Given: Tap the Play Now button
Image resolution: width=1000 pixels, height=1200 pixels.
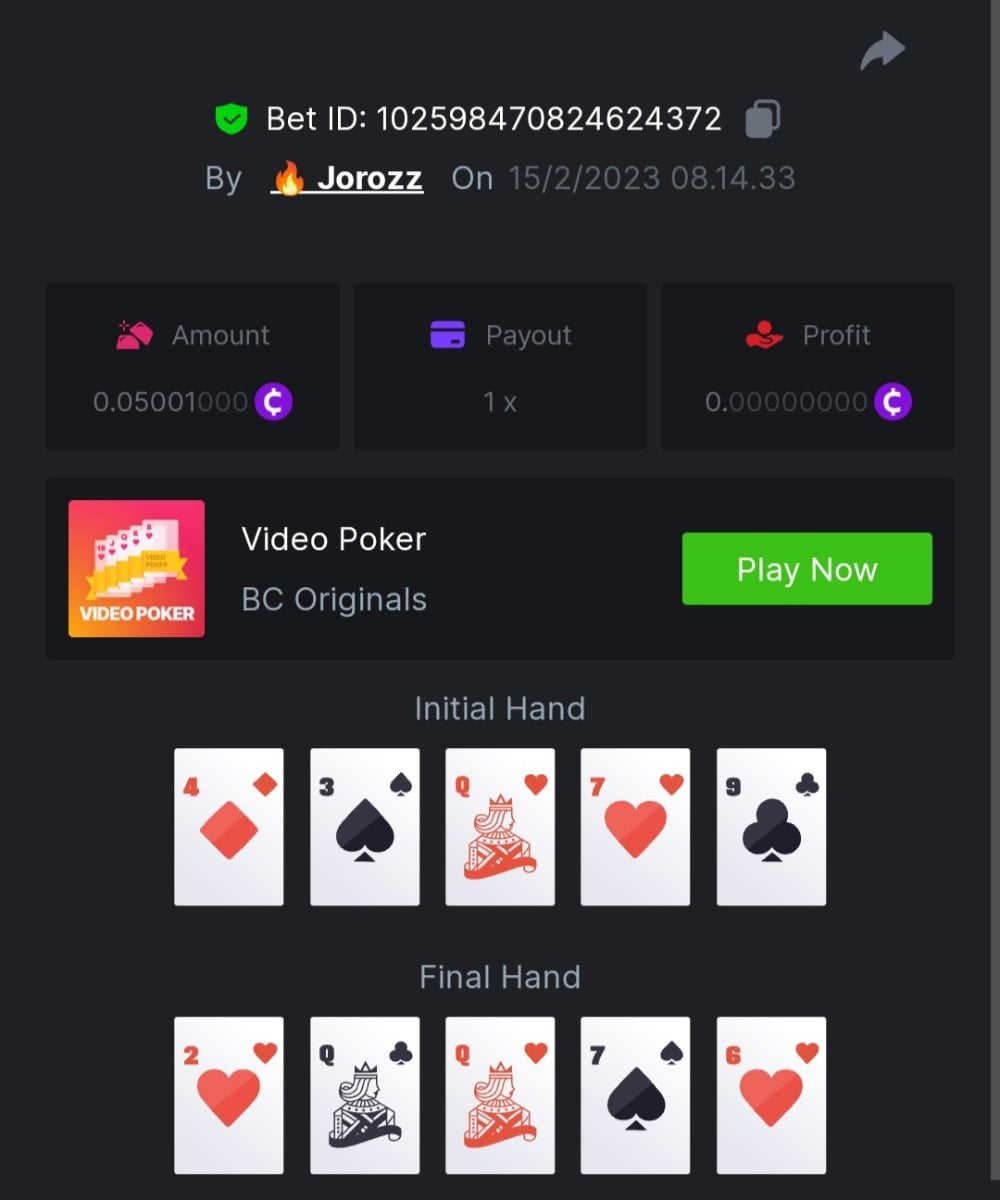Looking at the screenshot, I should coord(806,569).
